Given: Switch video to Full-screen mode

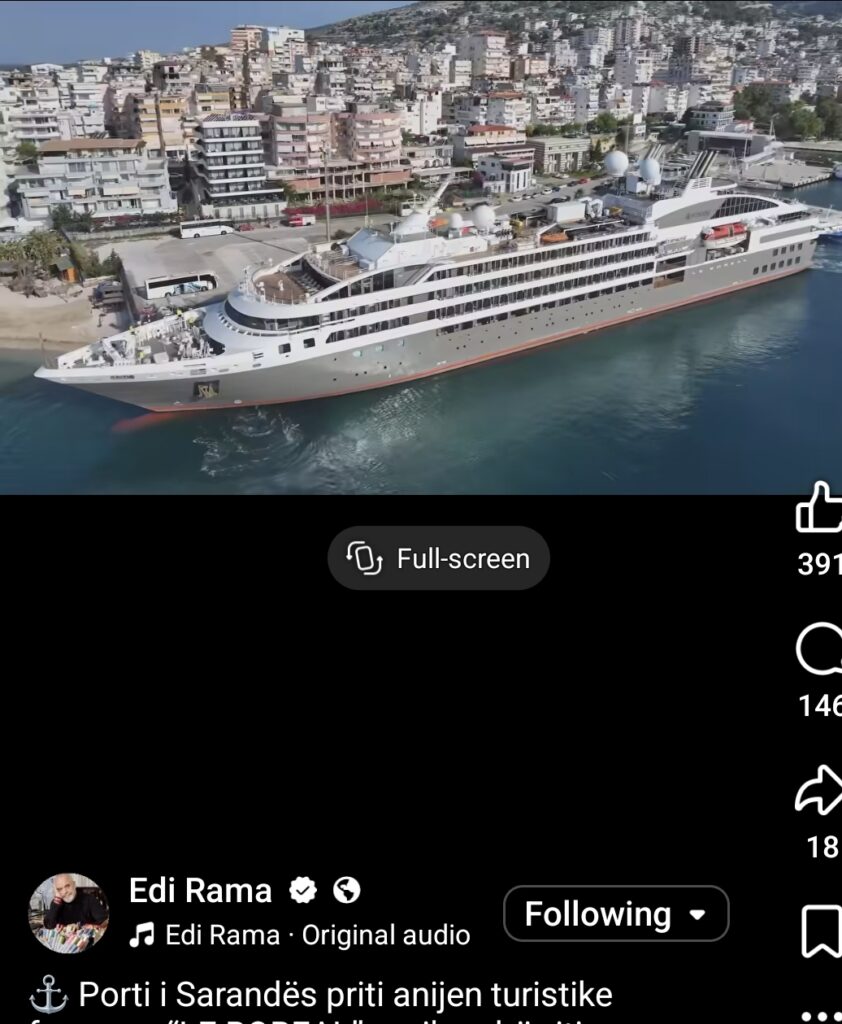Looking at the screenshot, I should click(438, 558).
